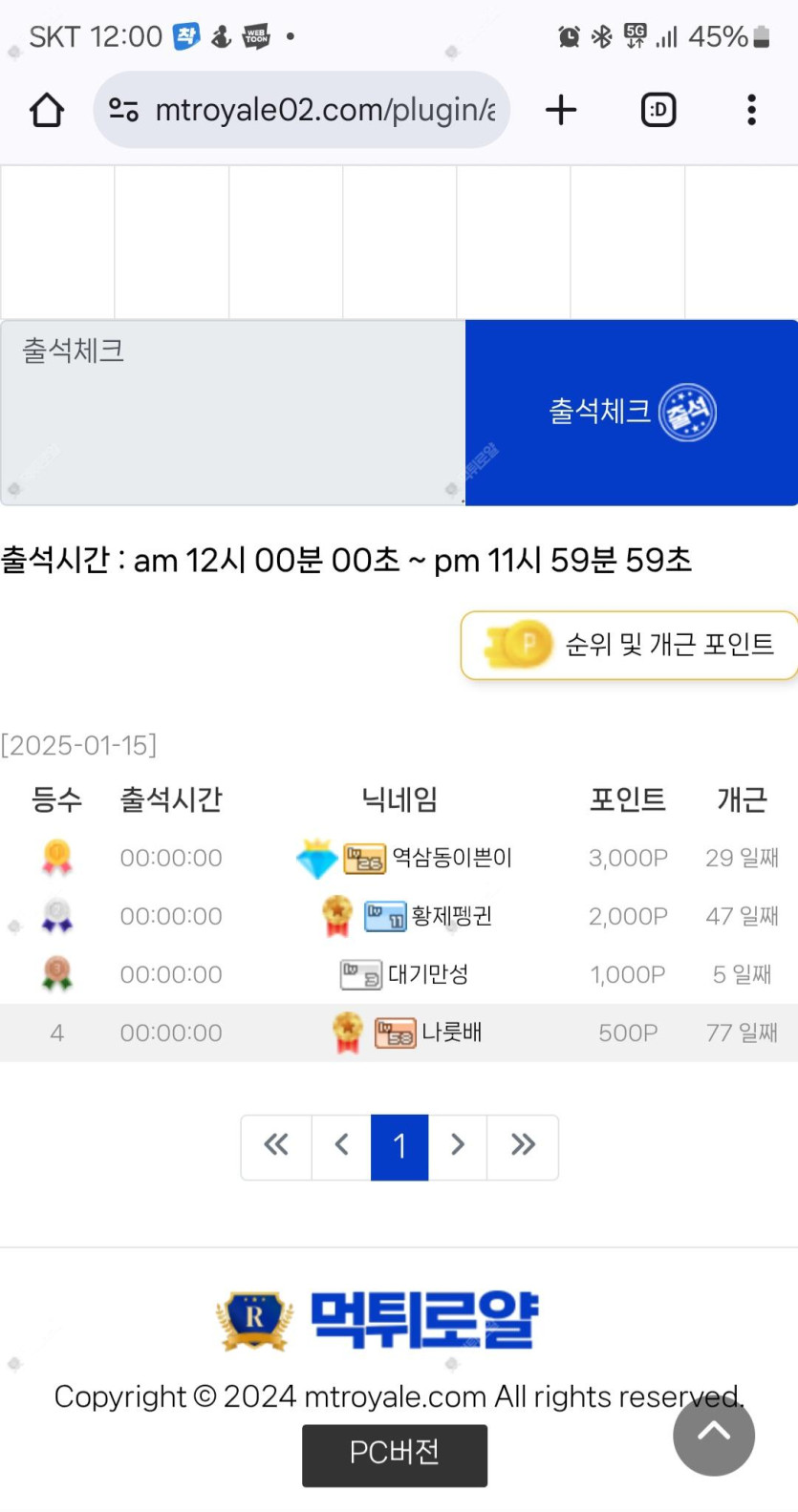The image size is (798, 1512).
Task: Go to the next page
Action: (458, 1146)
